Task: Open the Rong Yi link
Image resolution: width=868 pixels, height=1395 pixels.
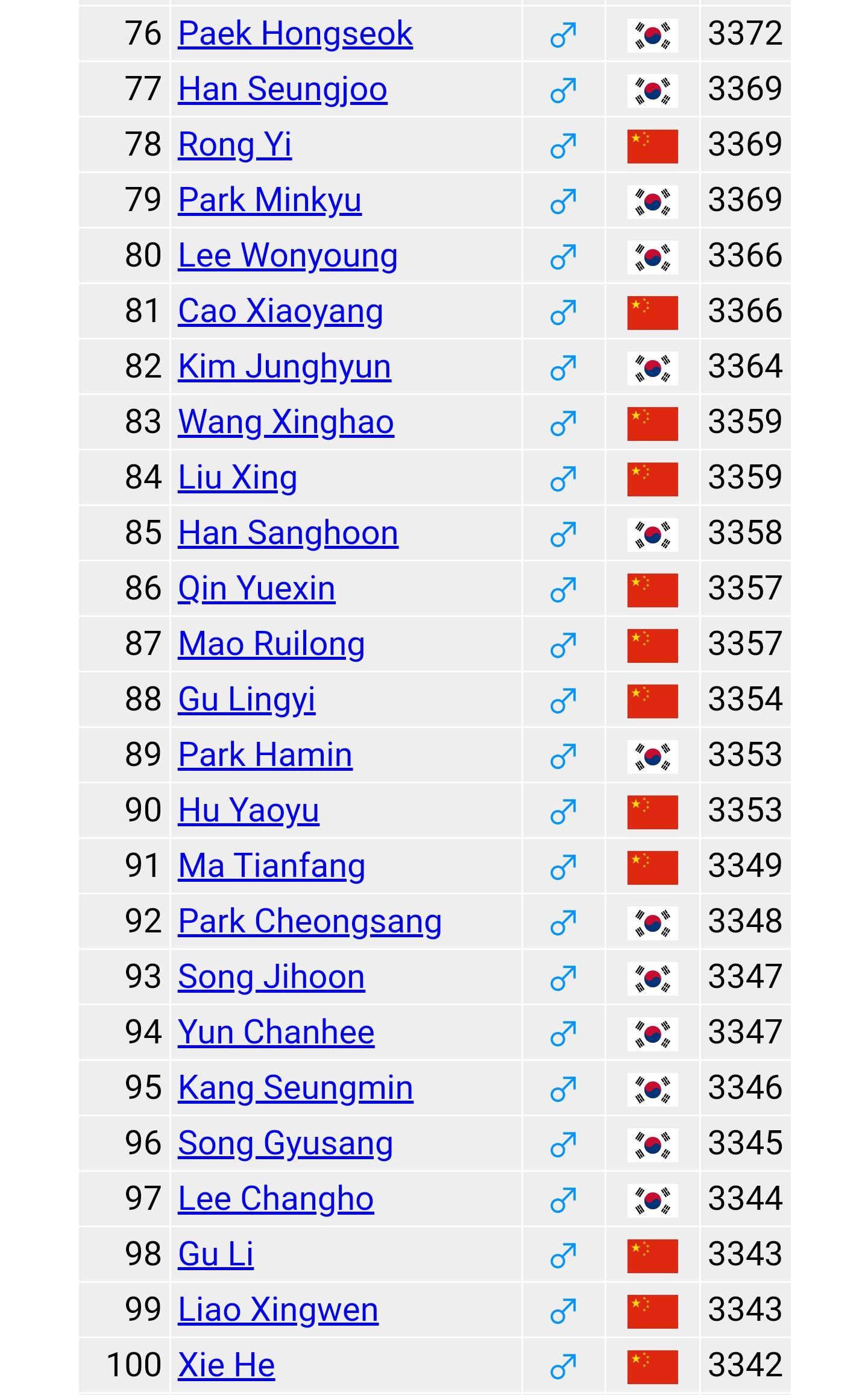Action: tap(234, 145)
